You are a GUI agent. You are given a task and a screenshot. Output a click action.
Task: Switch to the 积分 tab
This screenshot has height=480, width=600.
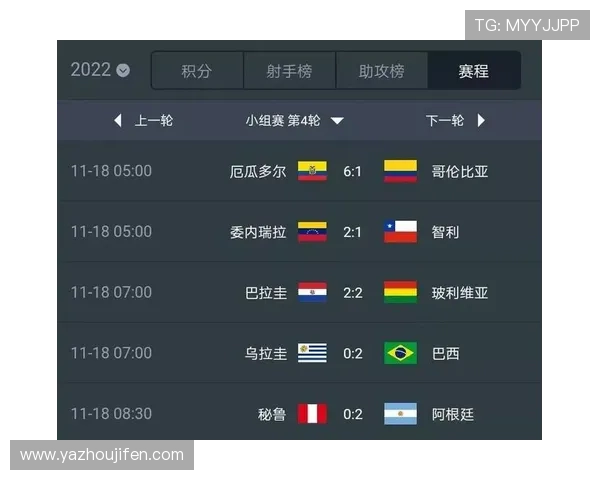point(197,71)
